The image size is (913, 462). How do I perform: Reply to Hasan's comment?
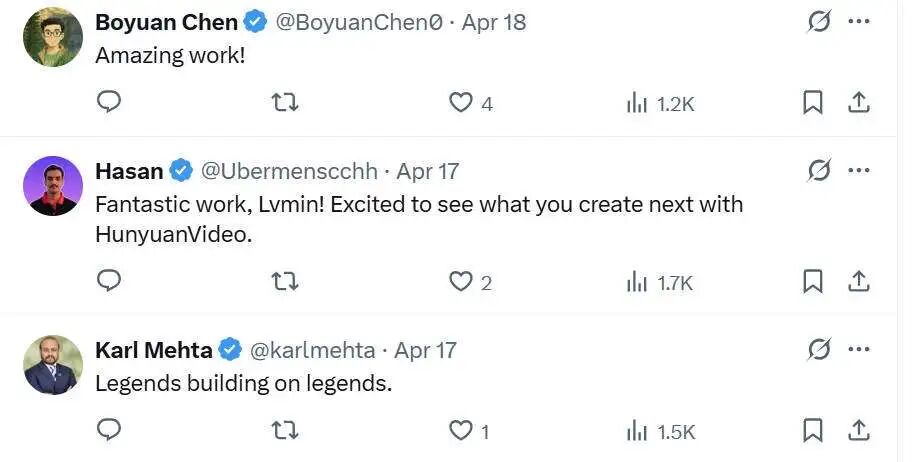tap(109, 282)
